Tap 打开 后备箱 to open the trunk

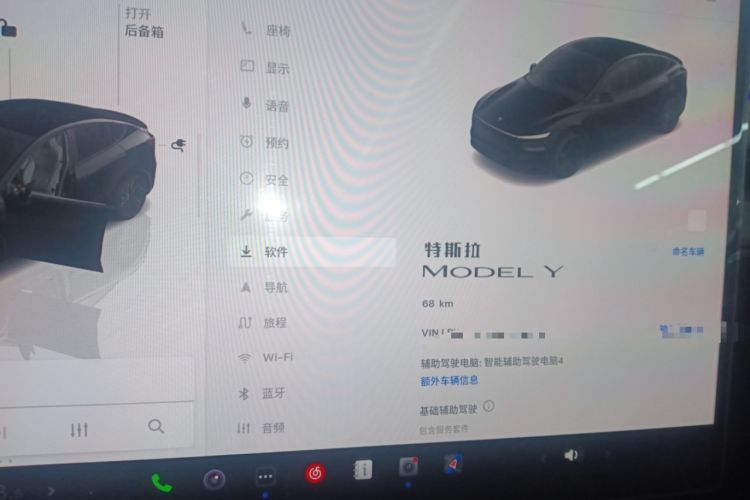click(x=144, y=22)
